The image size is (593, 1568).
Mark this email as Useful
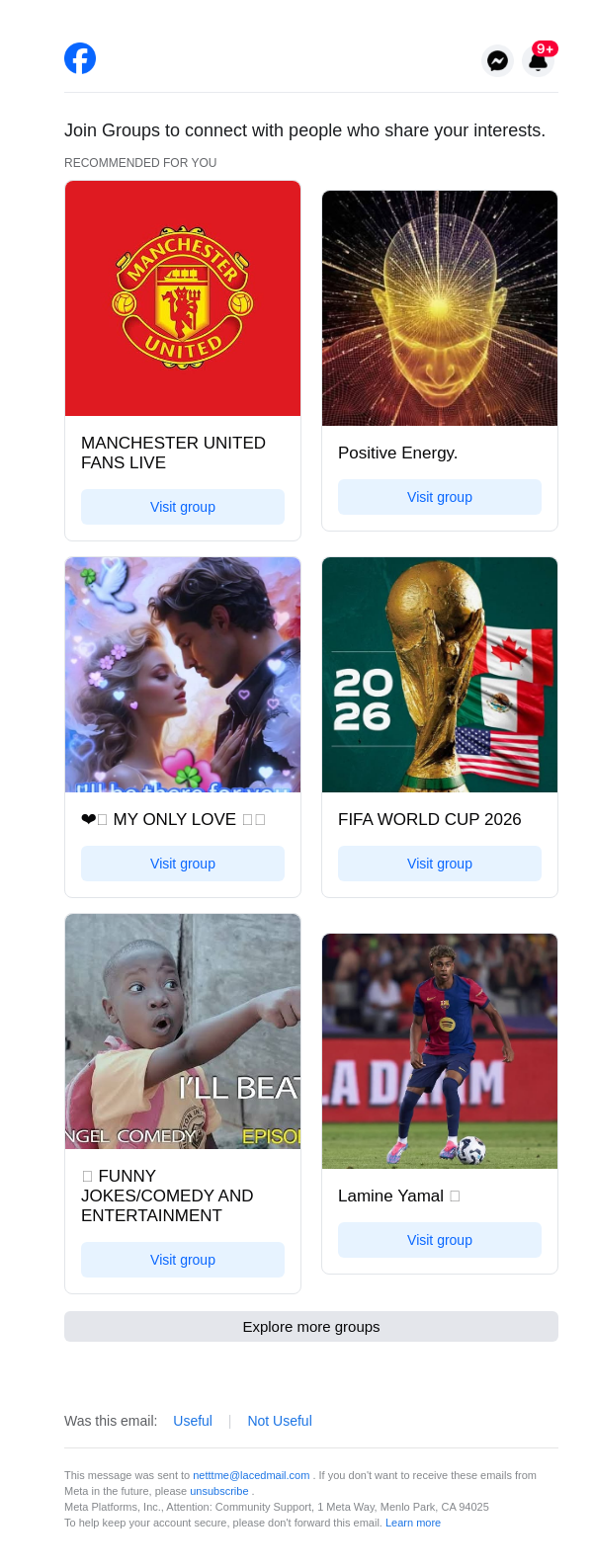(193, 1421)
